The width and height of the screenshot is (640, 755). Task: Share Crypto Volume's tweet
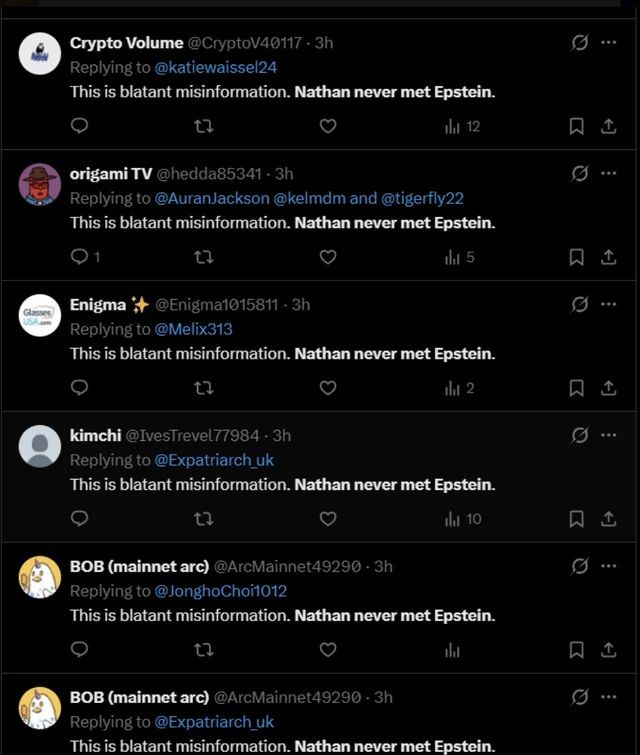tap(608, 126)
